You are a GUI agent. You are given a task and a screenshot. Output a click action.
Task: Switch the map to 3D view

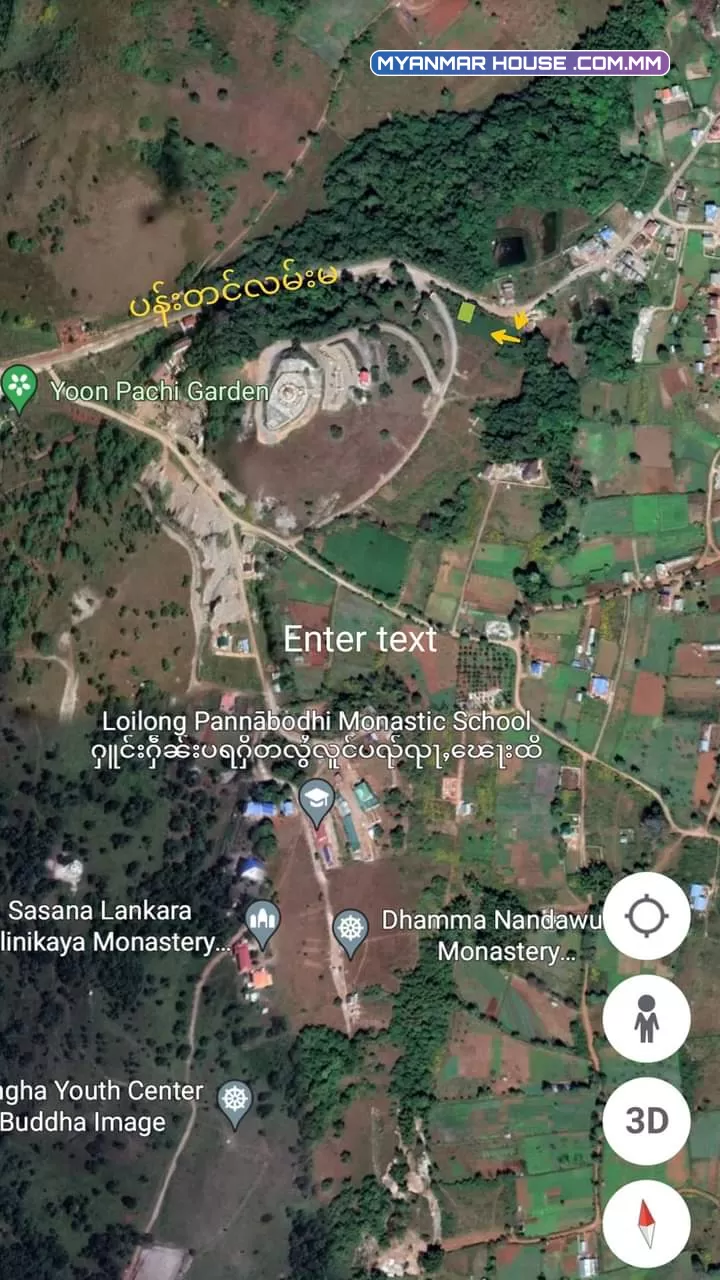pos(646,1121)
